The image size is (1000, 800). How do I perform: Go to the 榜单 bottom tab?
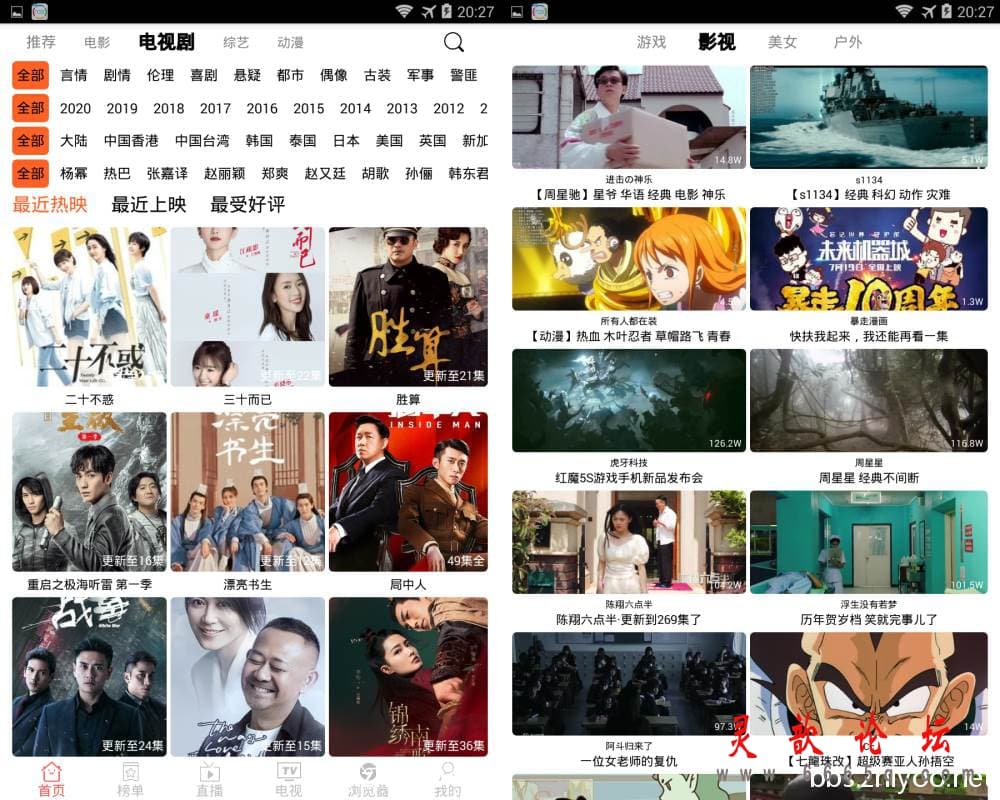130,778
